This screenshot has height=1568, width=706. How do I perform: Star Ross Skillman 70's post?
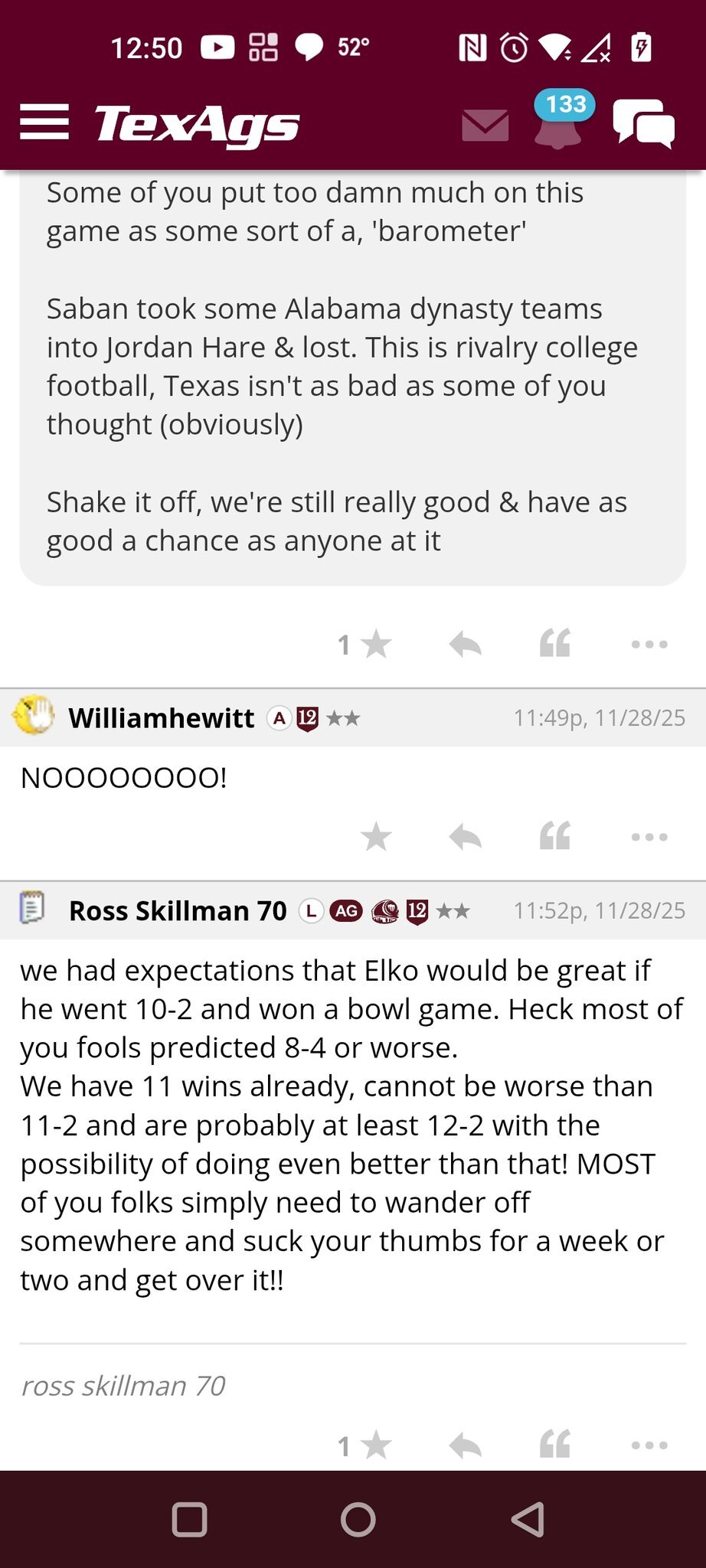pos(374,1445)
